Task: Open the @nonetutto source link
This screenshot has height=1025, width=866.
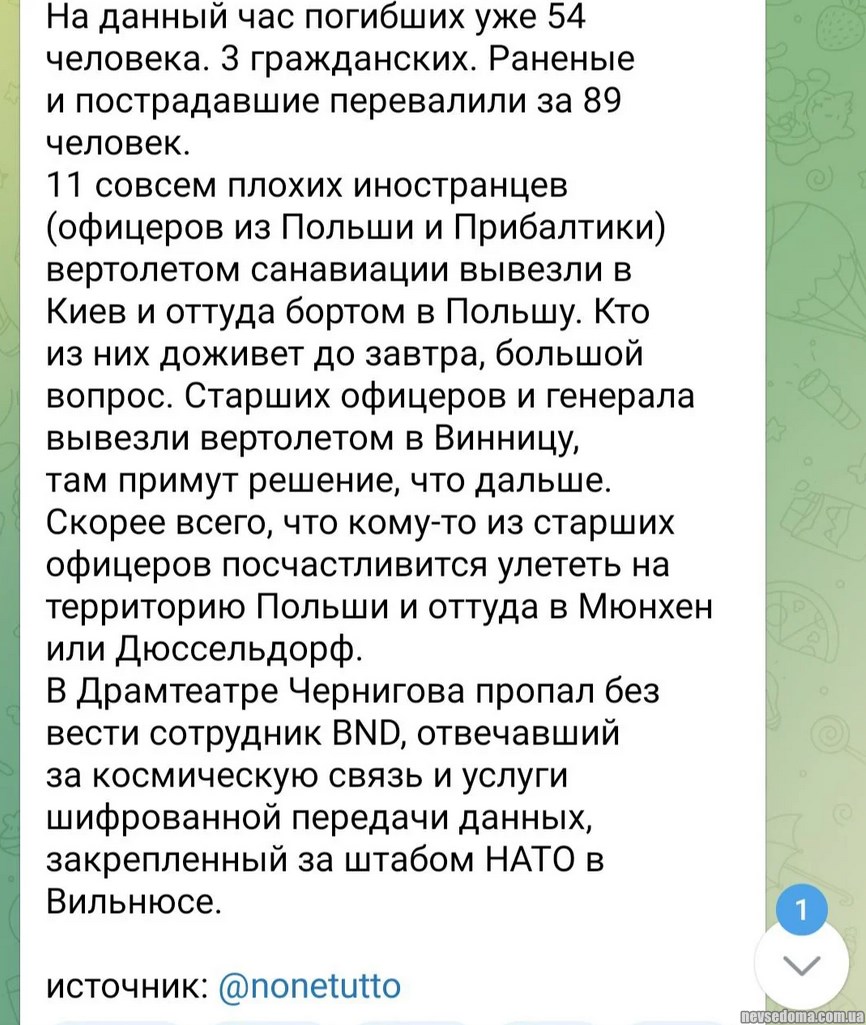Action: click(x=308, y=986)
